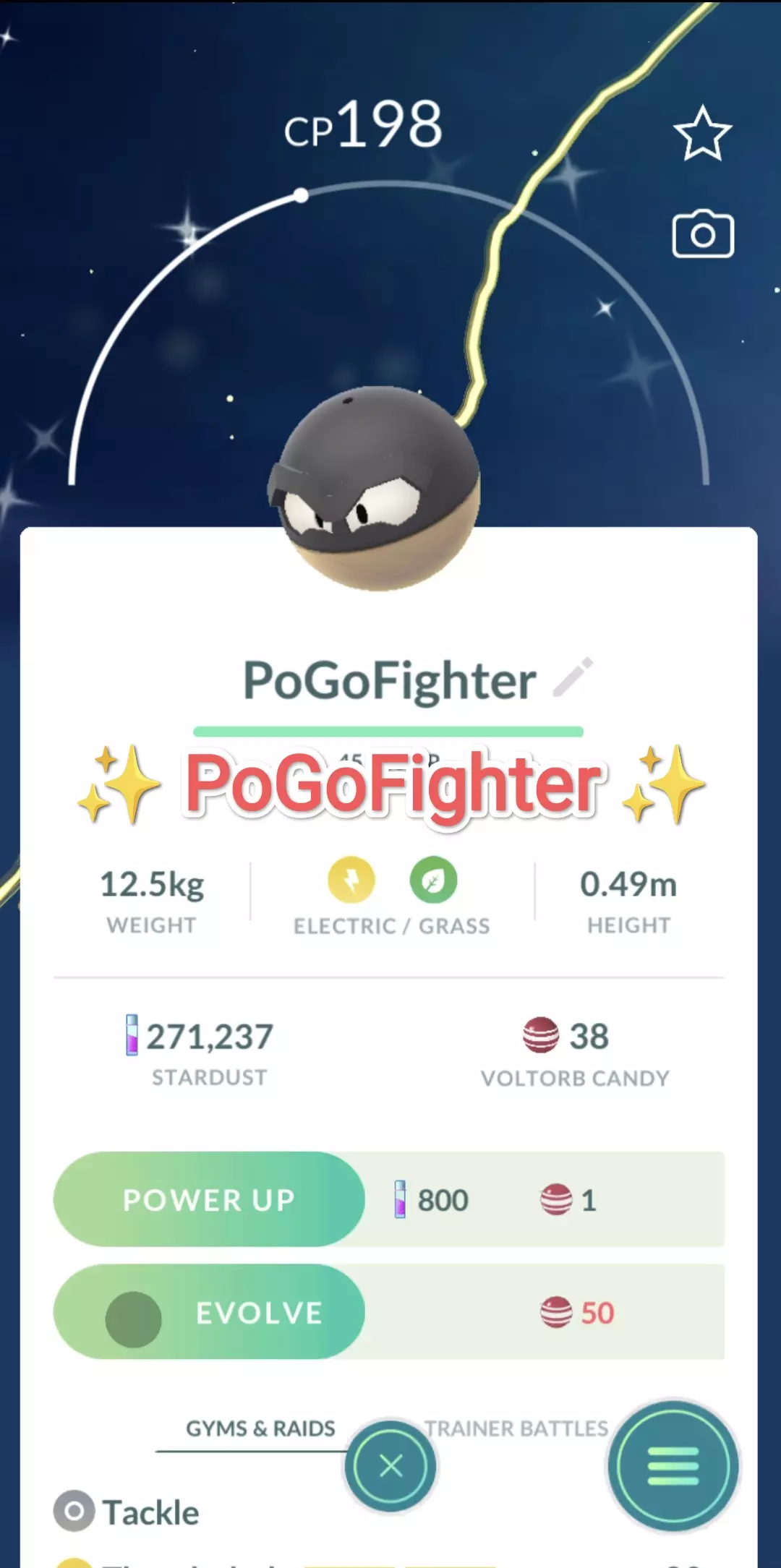Viewport: 781px width, 1568px height.
Task: Switch to the Trainer Battles tab
Action: click(x=516, y=1428)
